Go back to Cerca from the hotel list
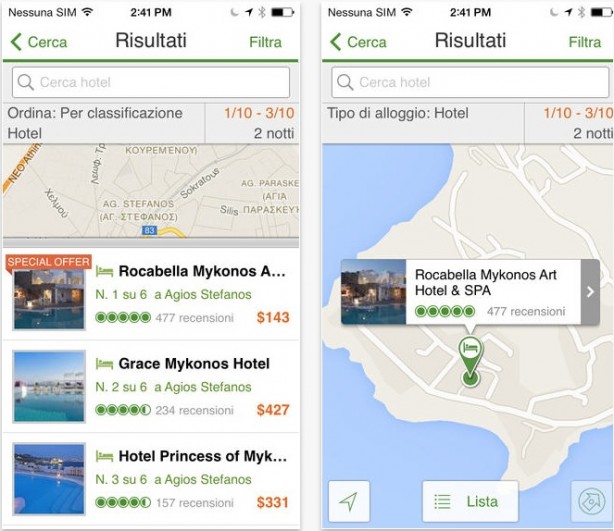 39,42
